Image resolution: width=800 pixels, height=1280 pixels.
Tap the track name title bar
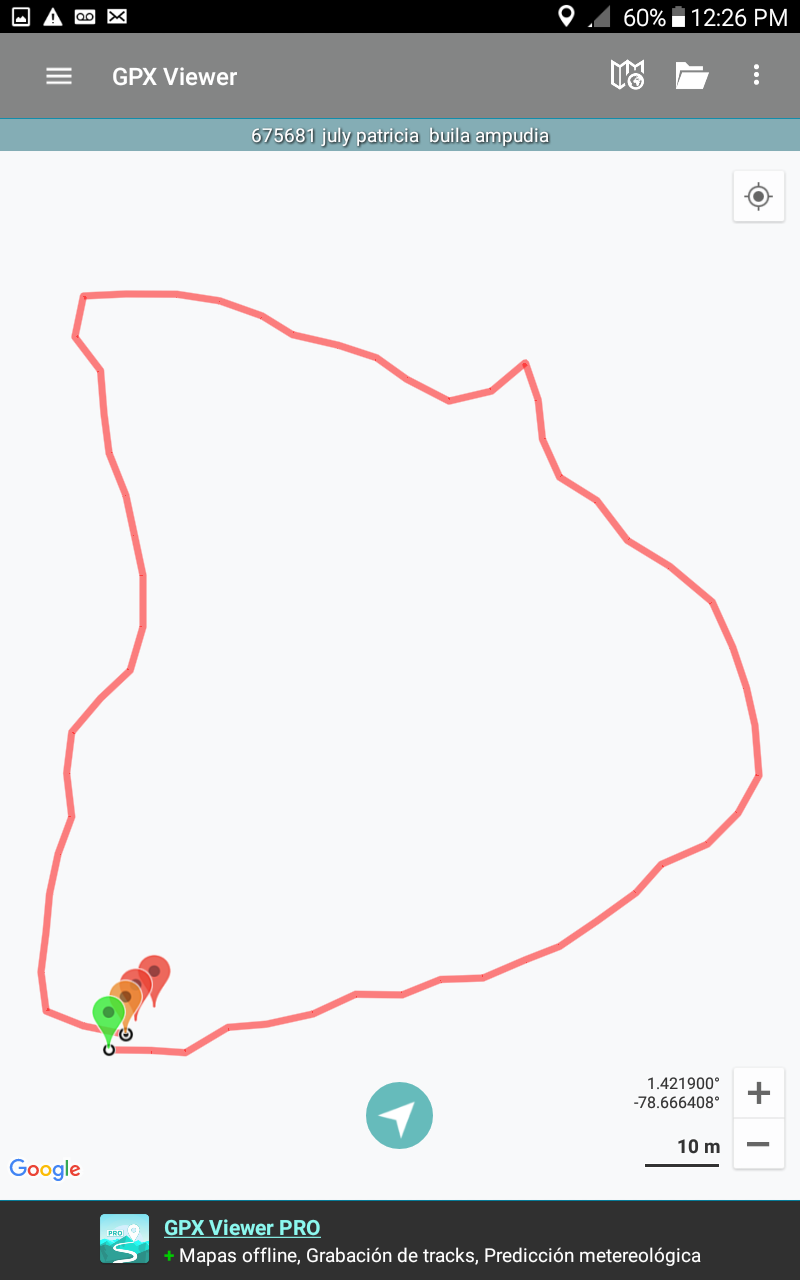400,135
